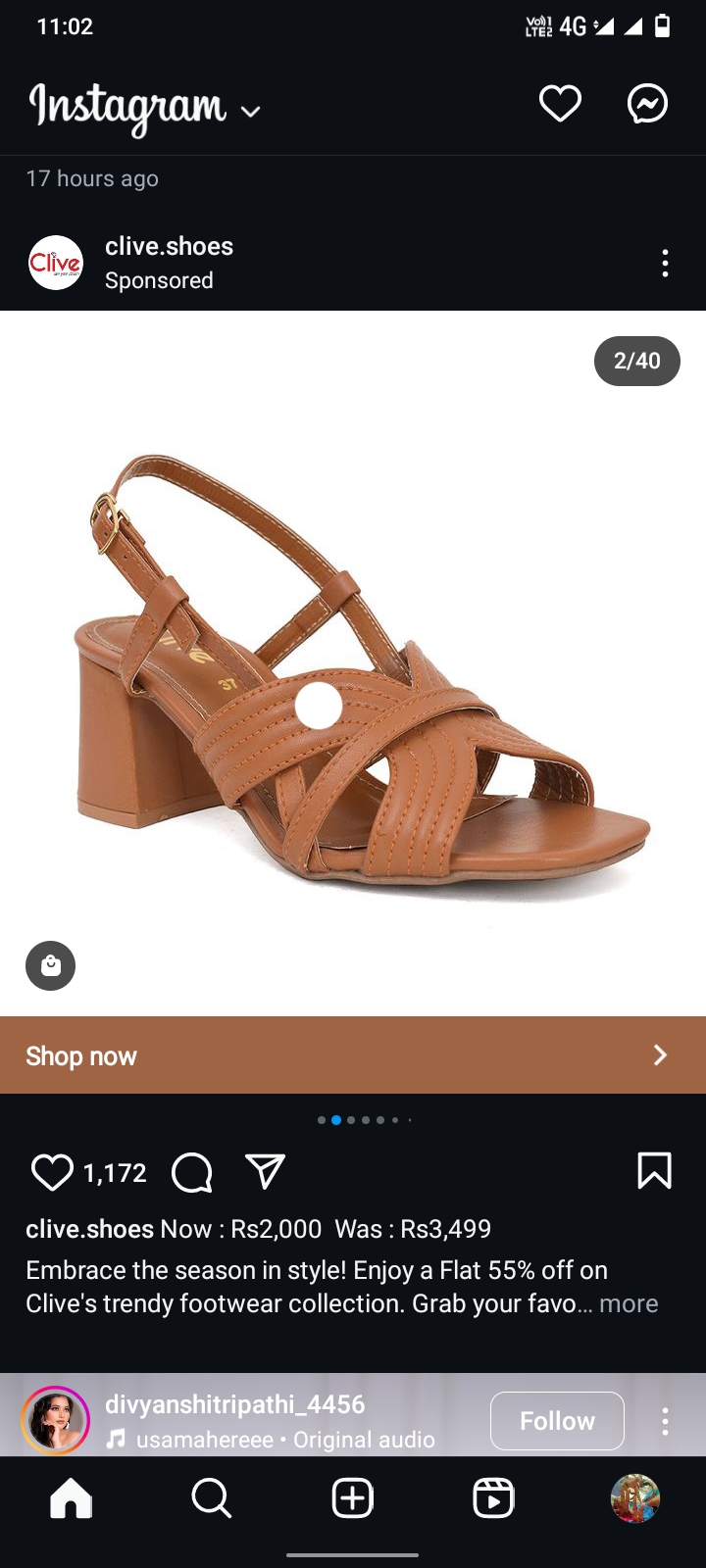
Task: View products via the shopping bag icon
Action: coord(50,966)
